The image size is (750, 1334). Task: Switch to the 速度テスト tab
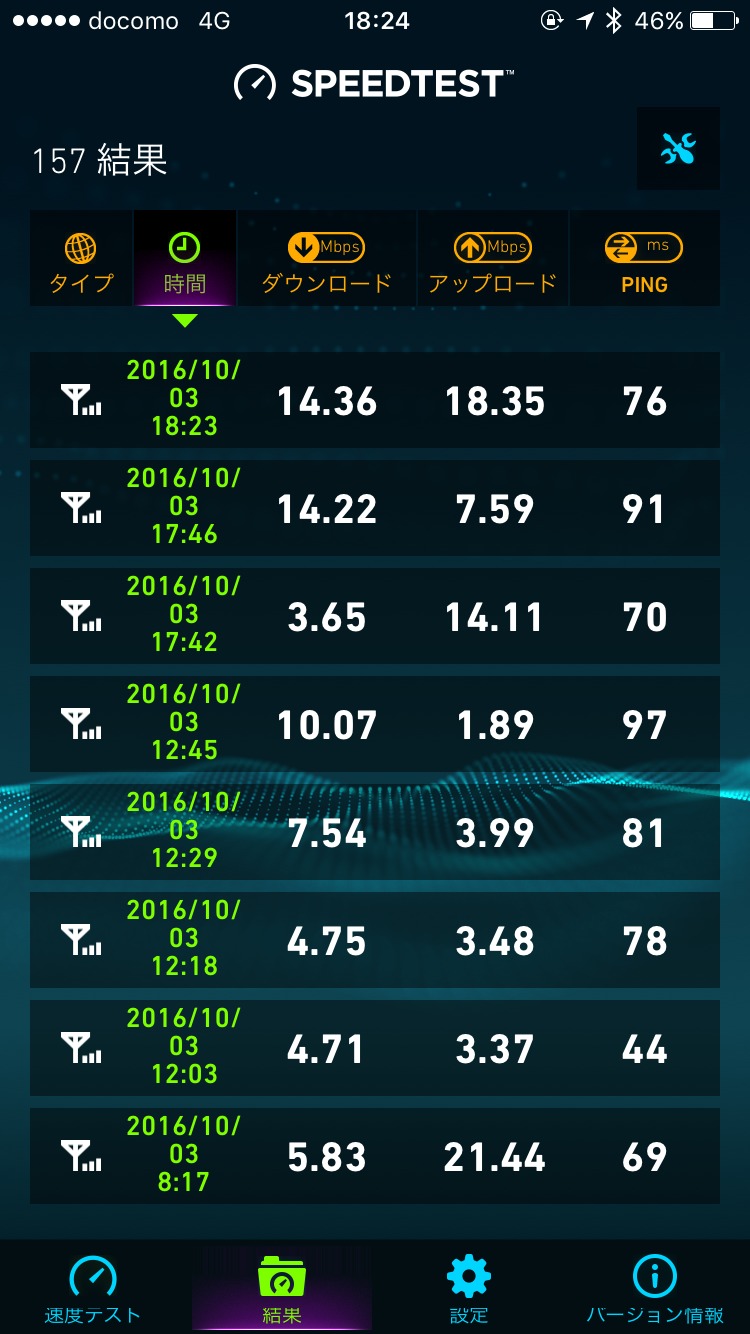pyautogui.click(x=92, y=1288)
